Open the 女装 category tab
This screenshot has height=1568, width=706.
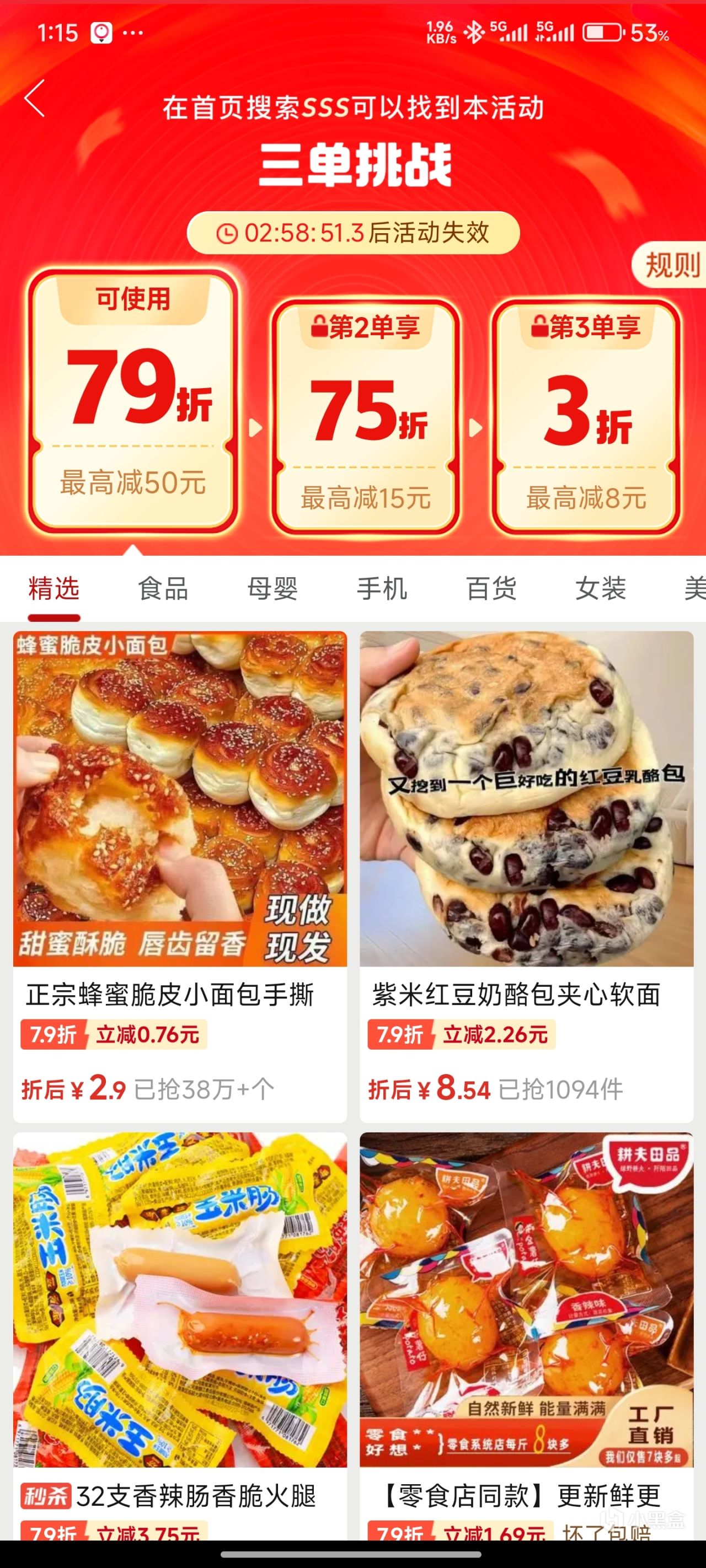pos(601,589)
